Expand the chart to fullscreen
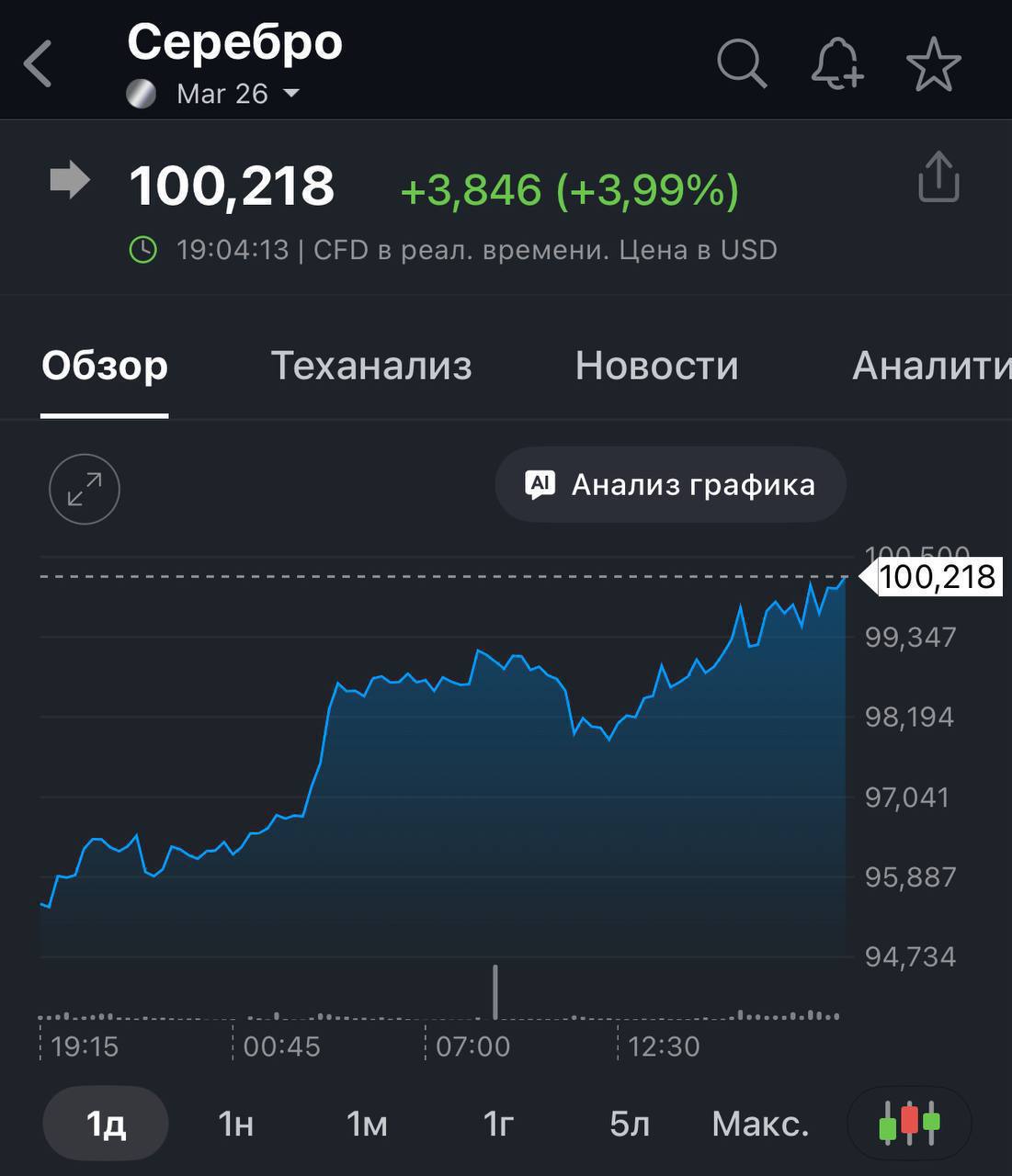This screenshot has width=1012, height=1176. click(84, 489)
